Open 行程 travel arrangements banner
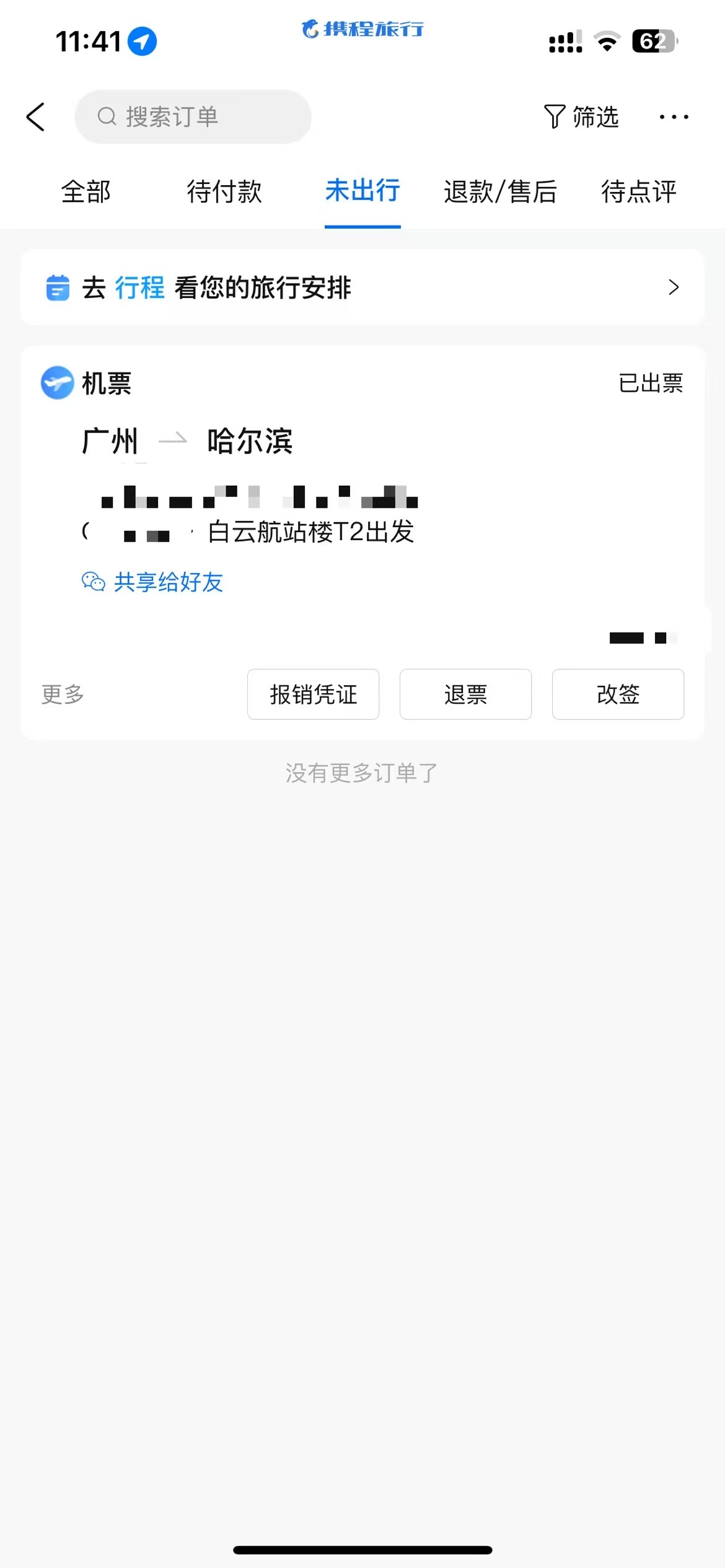Viewport: 725px width, 1568px height. pos(362,287)
